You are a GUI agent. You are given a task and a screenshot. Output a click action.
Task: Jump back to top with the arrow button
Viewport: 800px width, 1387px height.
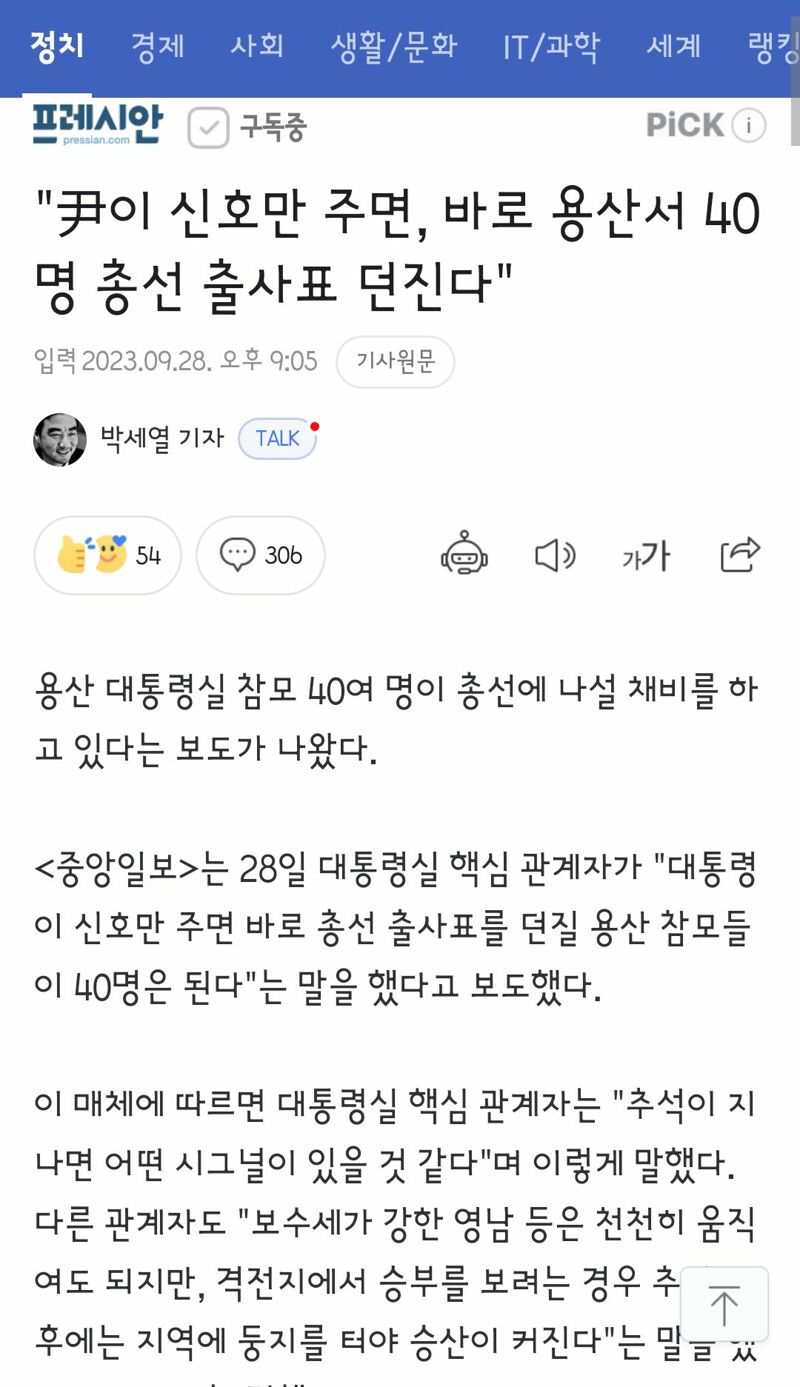coord(724,1304)
